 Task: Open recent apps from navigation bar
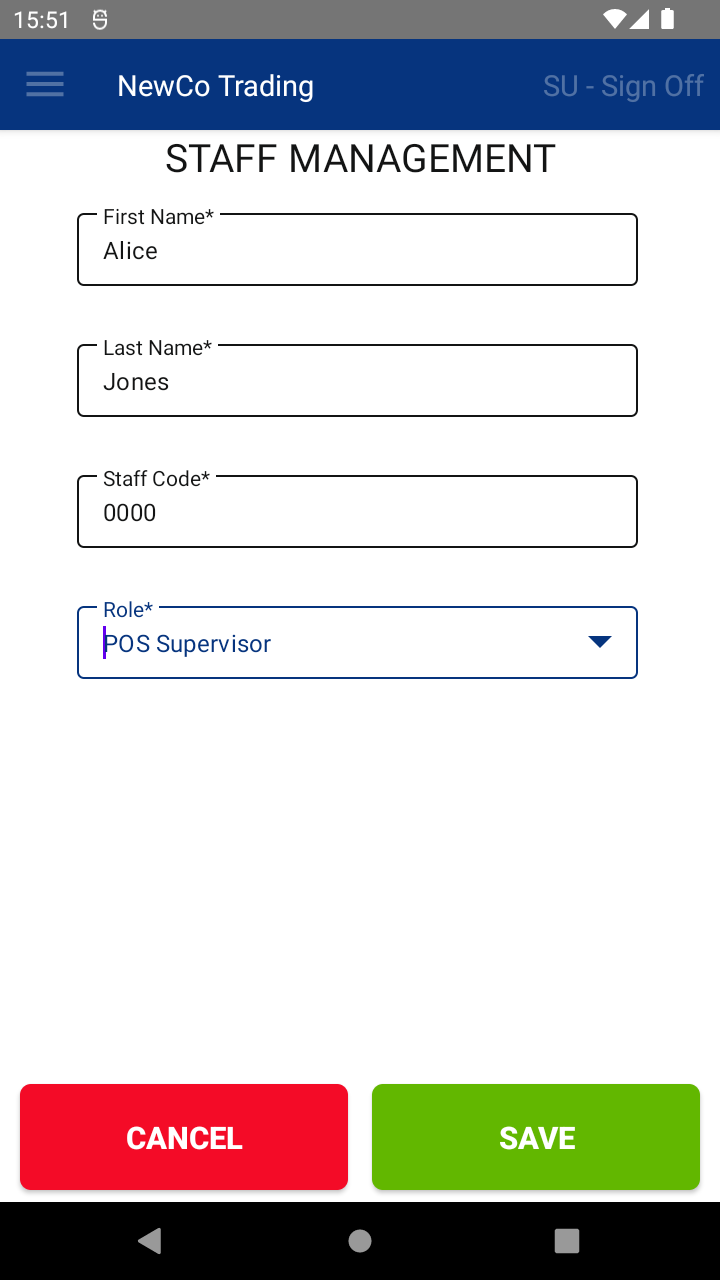[567, 1241]
